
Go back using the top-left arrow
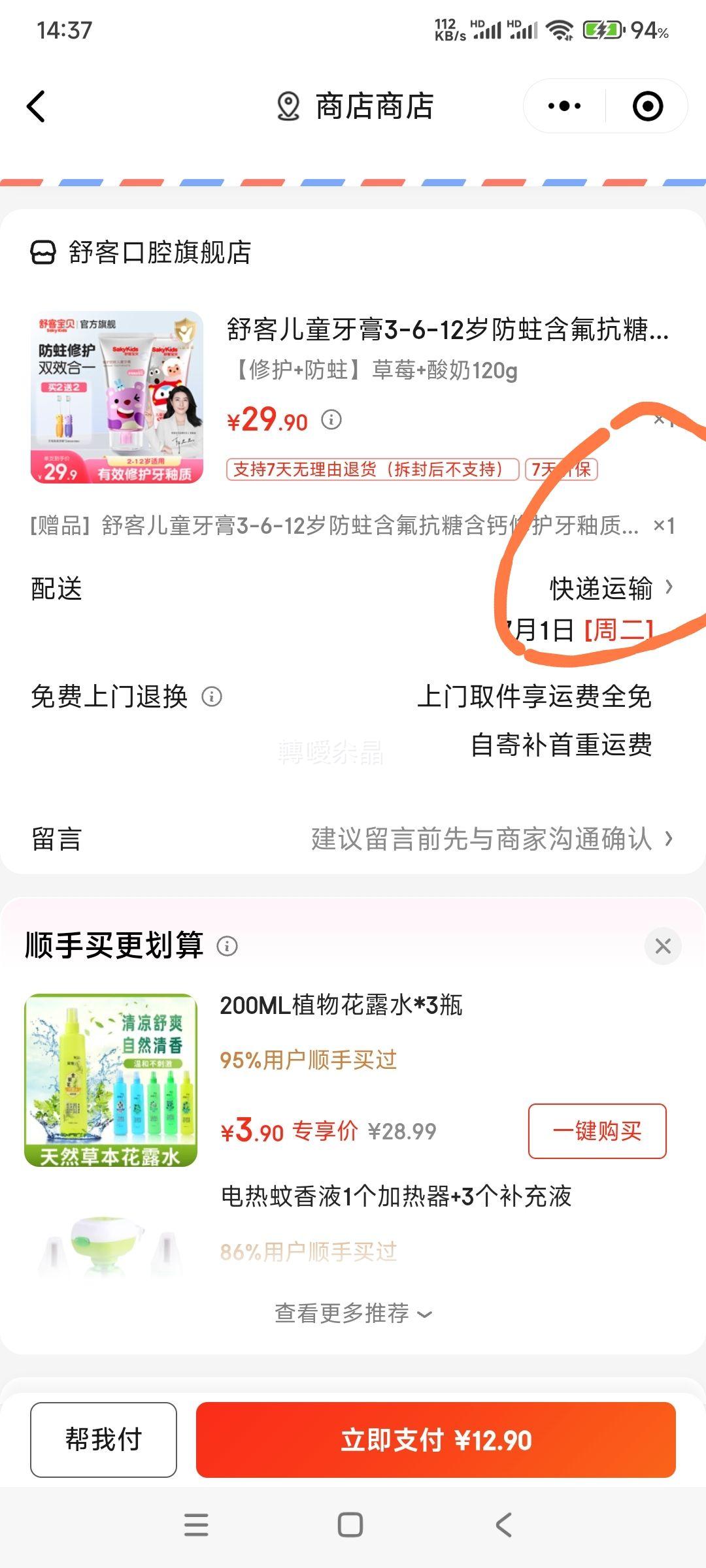point(37,106)
